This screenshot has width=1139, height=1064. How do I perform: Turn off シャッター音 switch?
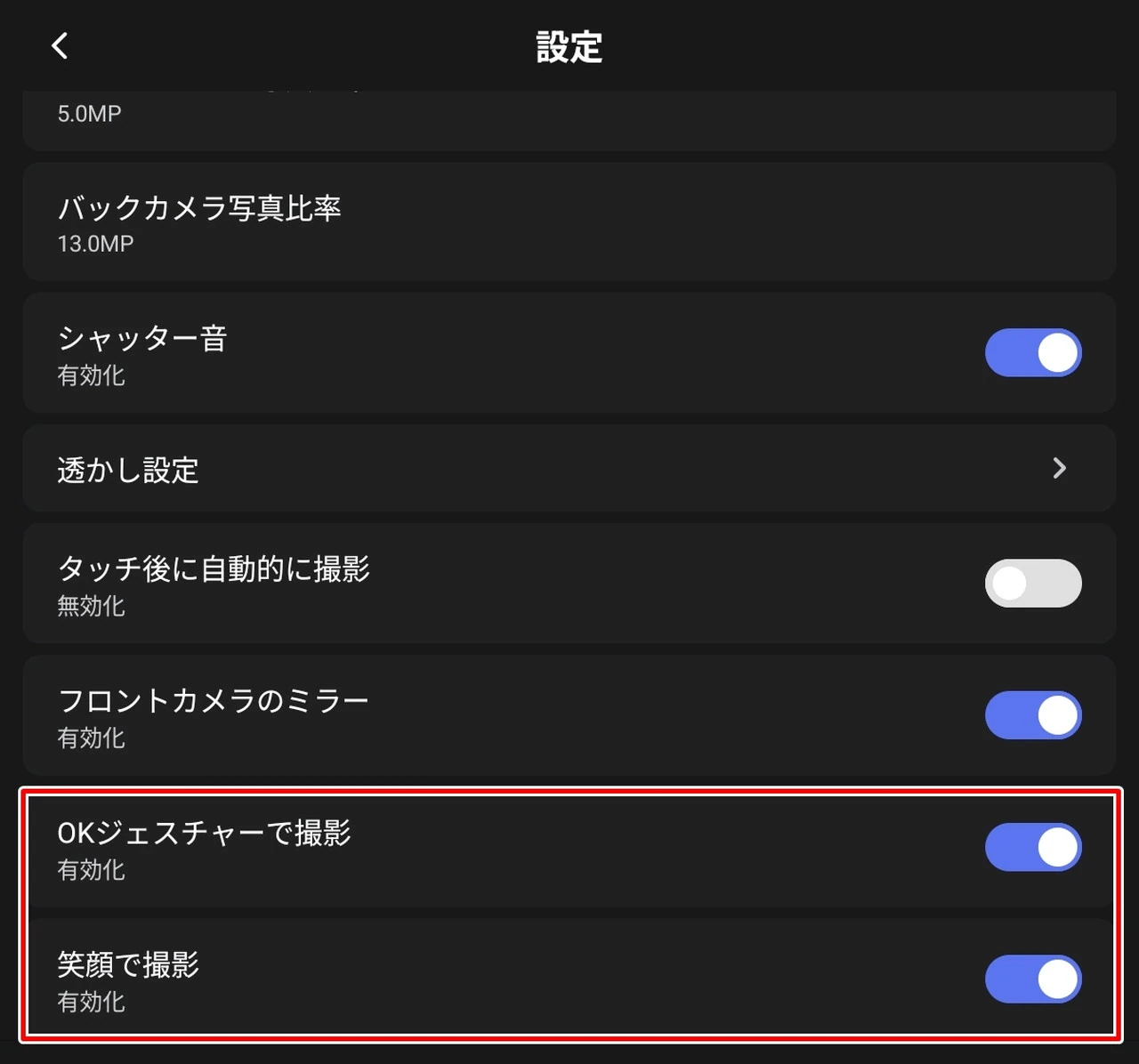coord(1032,353)
